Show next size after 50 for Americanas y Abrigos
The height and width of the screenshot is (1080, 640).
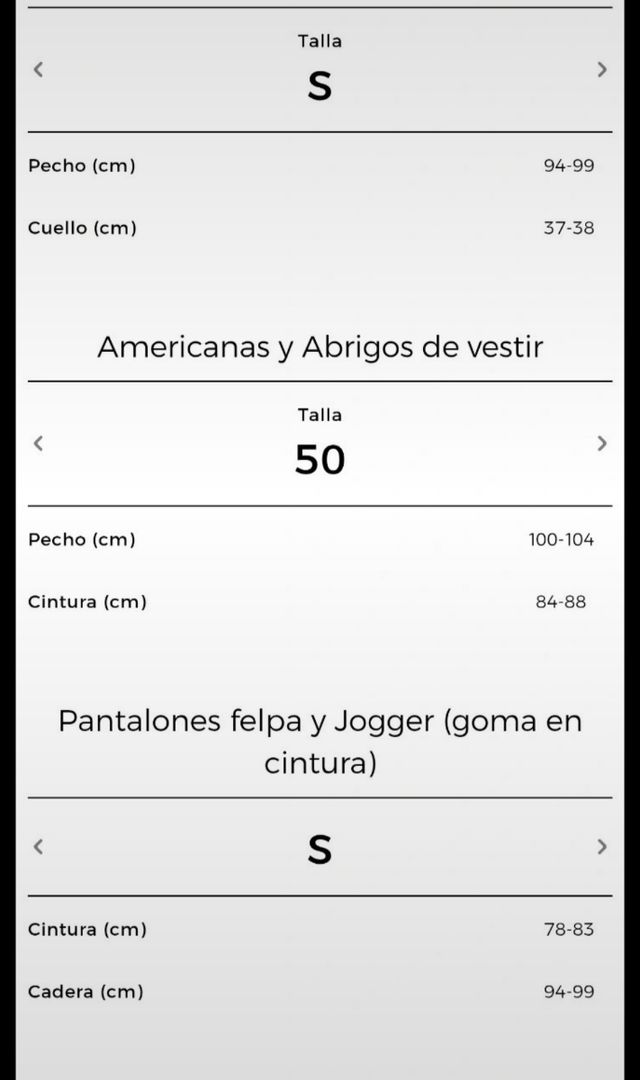[x=601, y=443]
